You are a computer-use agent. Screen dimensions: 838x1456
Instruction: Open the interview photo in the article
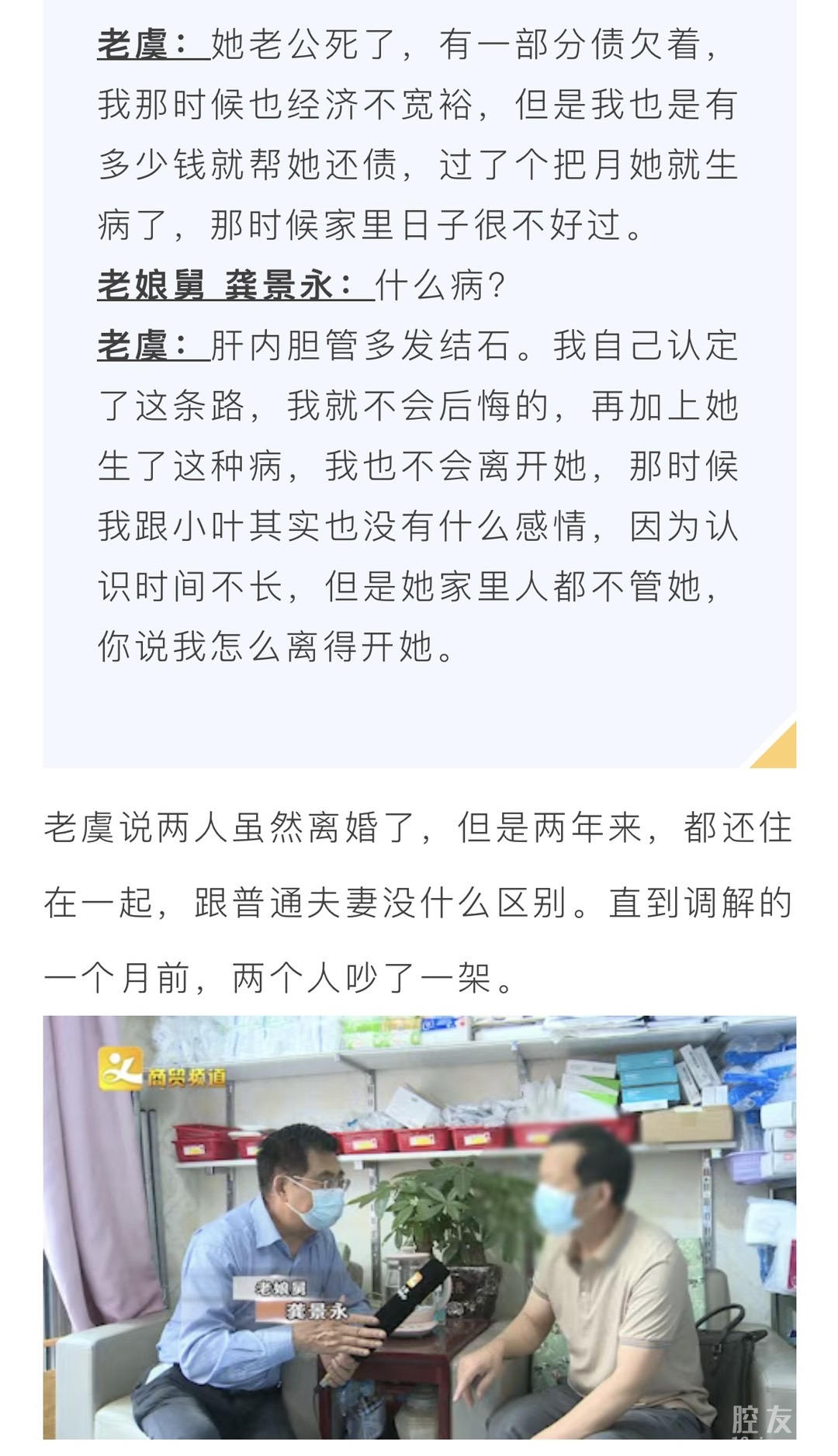pos(419,1234)
